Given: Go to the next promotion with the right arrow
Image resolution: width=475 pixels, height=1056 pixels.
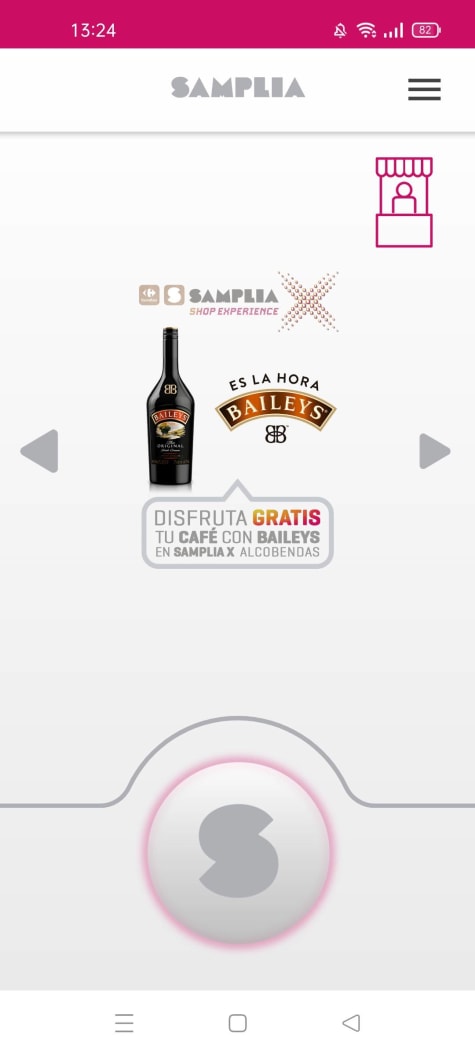Looking at the screenshot, I should point(435,451).
